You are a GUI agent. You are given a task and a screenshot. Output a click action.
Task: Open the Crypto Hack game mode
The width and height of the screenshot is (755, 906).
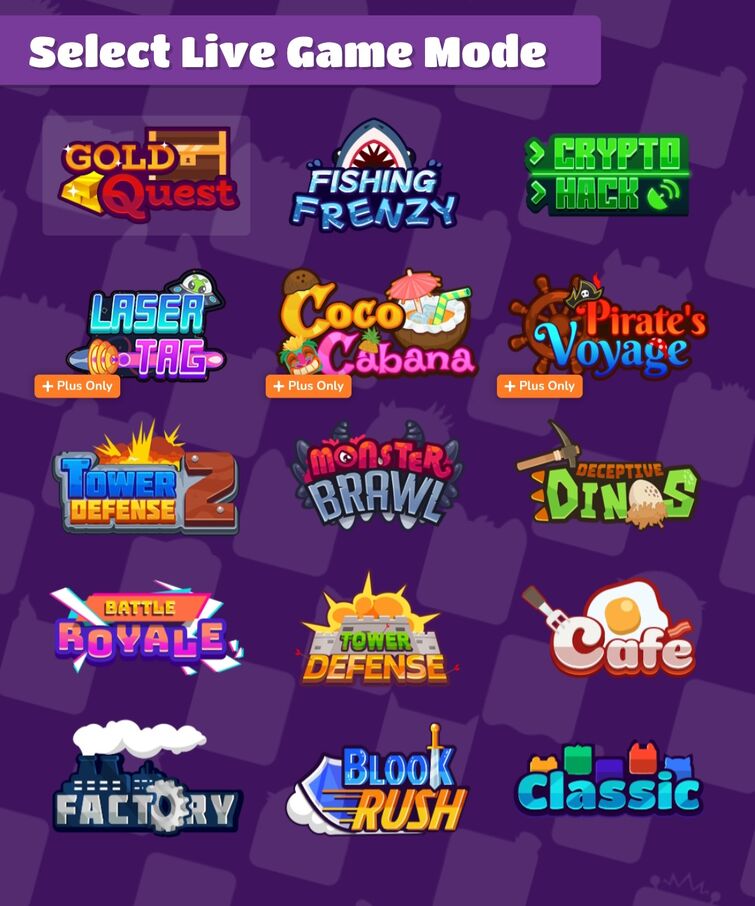pos(607,176)
